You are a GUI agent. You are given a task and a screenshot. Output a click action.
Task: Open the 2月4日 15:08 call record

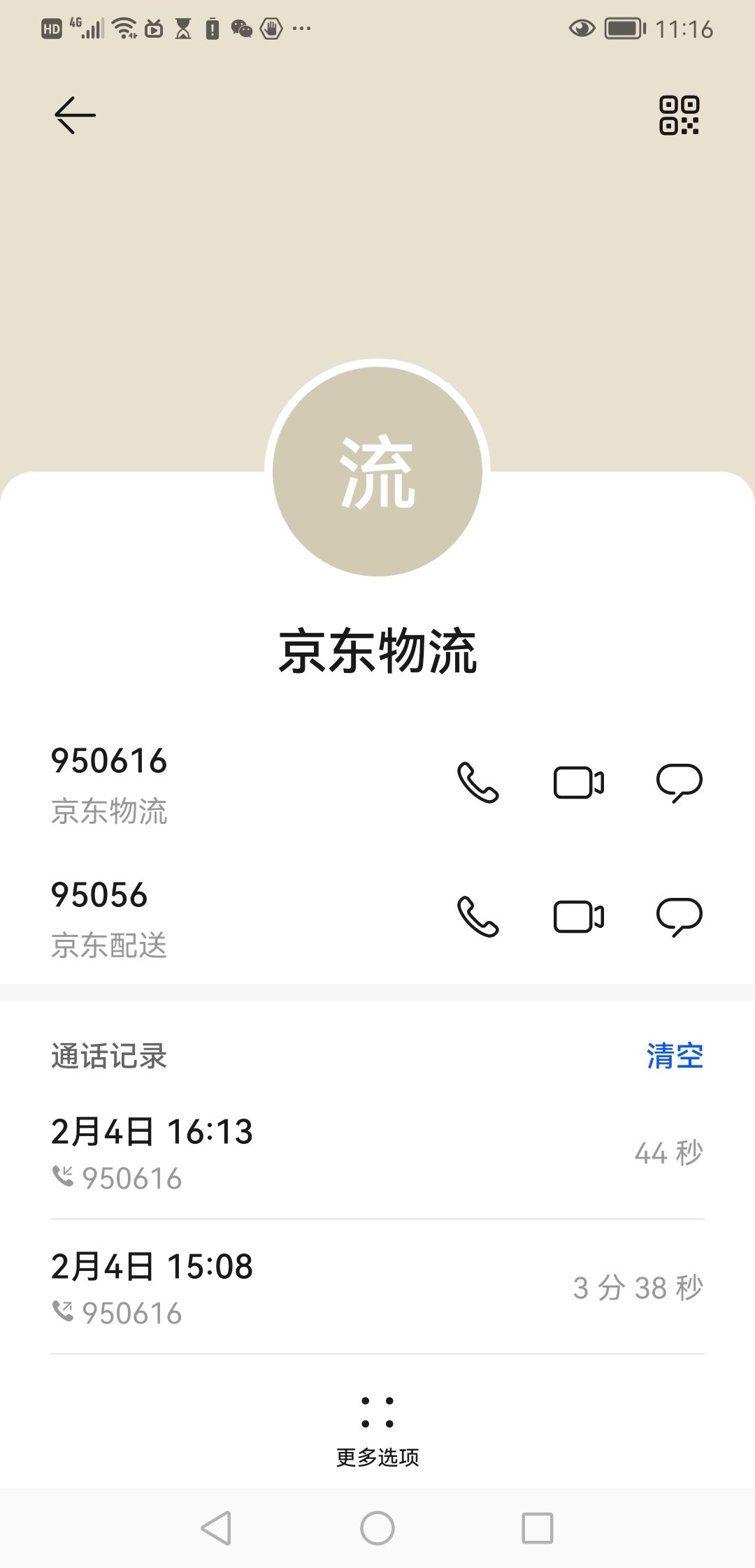[377, 1287]
